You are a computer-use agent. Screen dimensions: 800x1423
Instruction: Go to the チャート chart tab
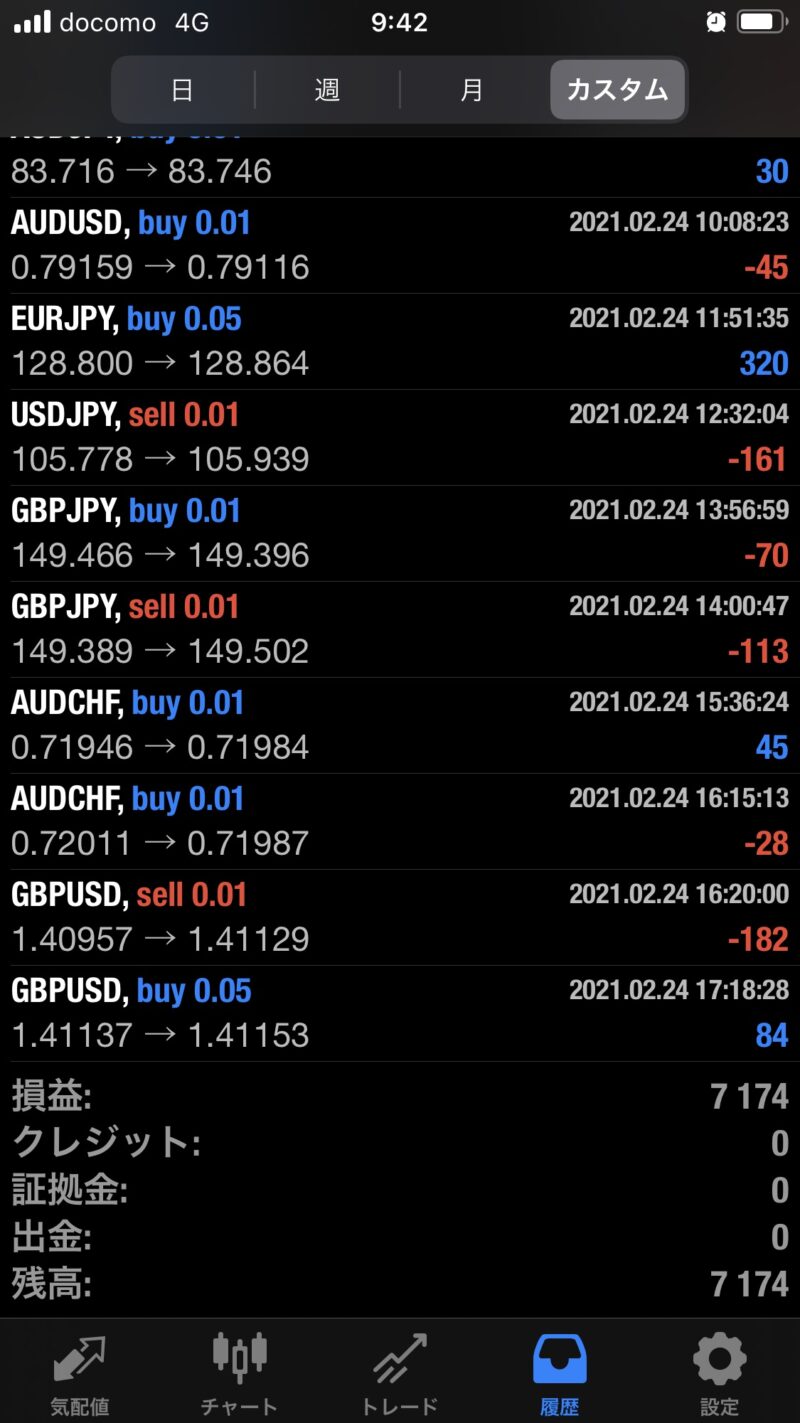tap(239, 1374)
